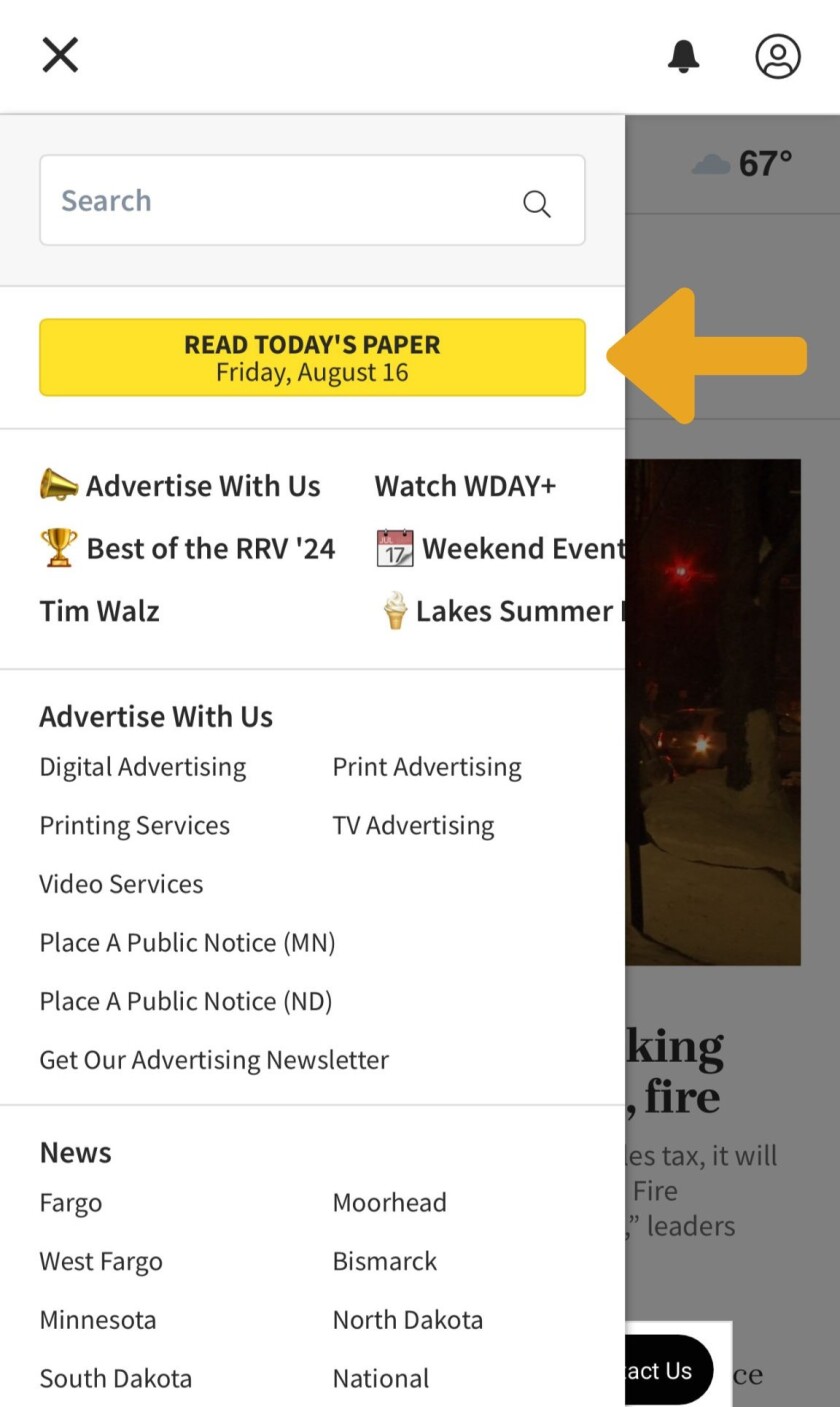The width and height of the screenshot is (840, 1407).
Task: View Tim Walz coverage
Action: click(x=98, y=610)
